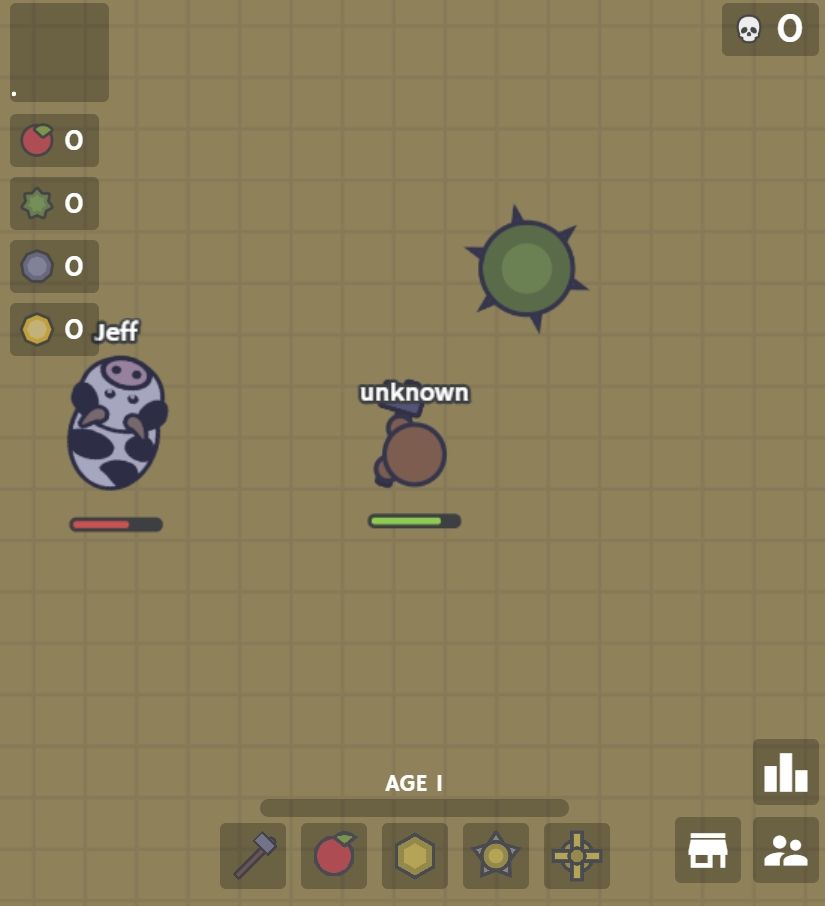The width and height of the screenshot is (825, 906).
Task: Tap the minimap panel
Action: 59,52
